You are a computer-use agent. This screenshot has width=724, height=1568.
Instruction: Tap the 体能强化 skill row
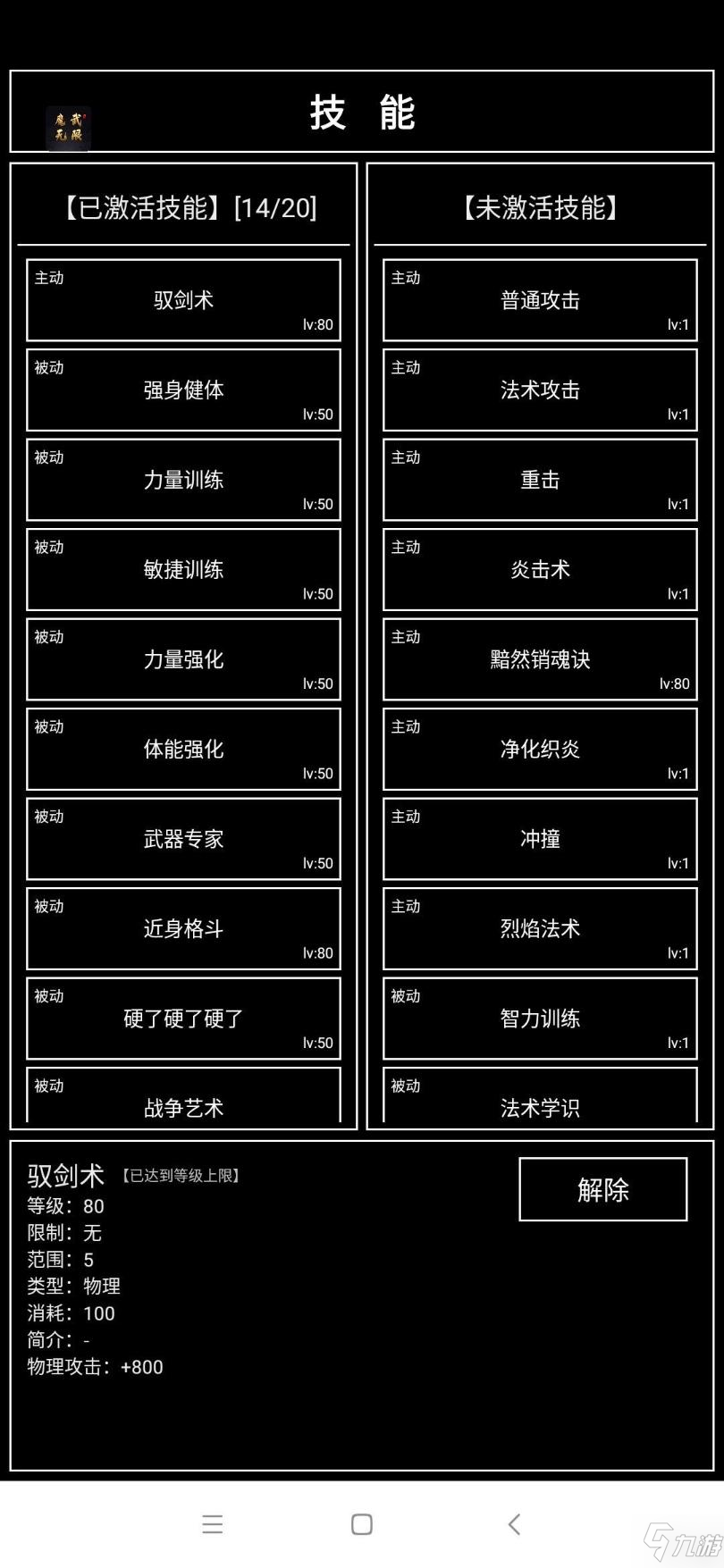[183, 750]
